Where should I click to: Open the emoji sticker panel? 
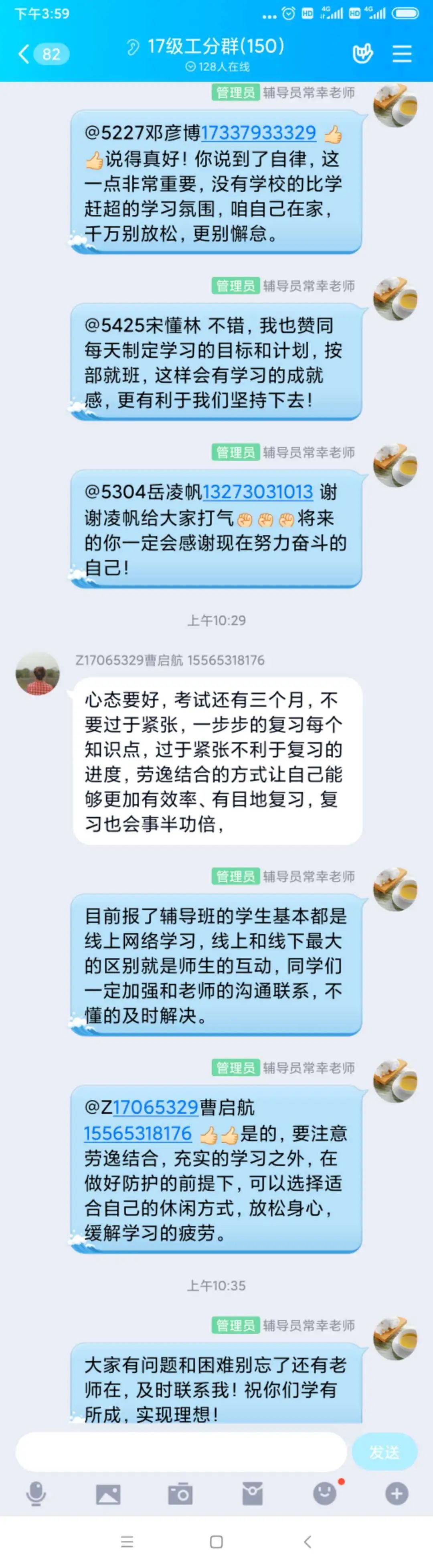pyautogui.click(x=325, y=1494)
